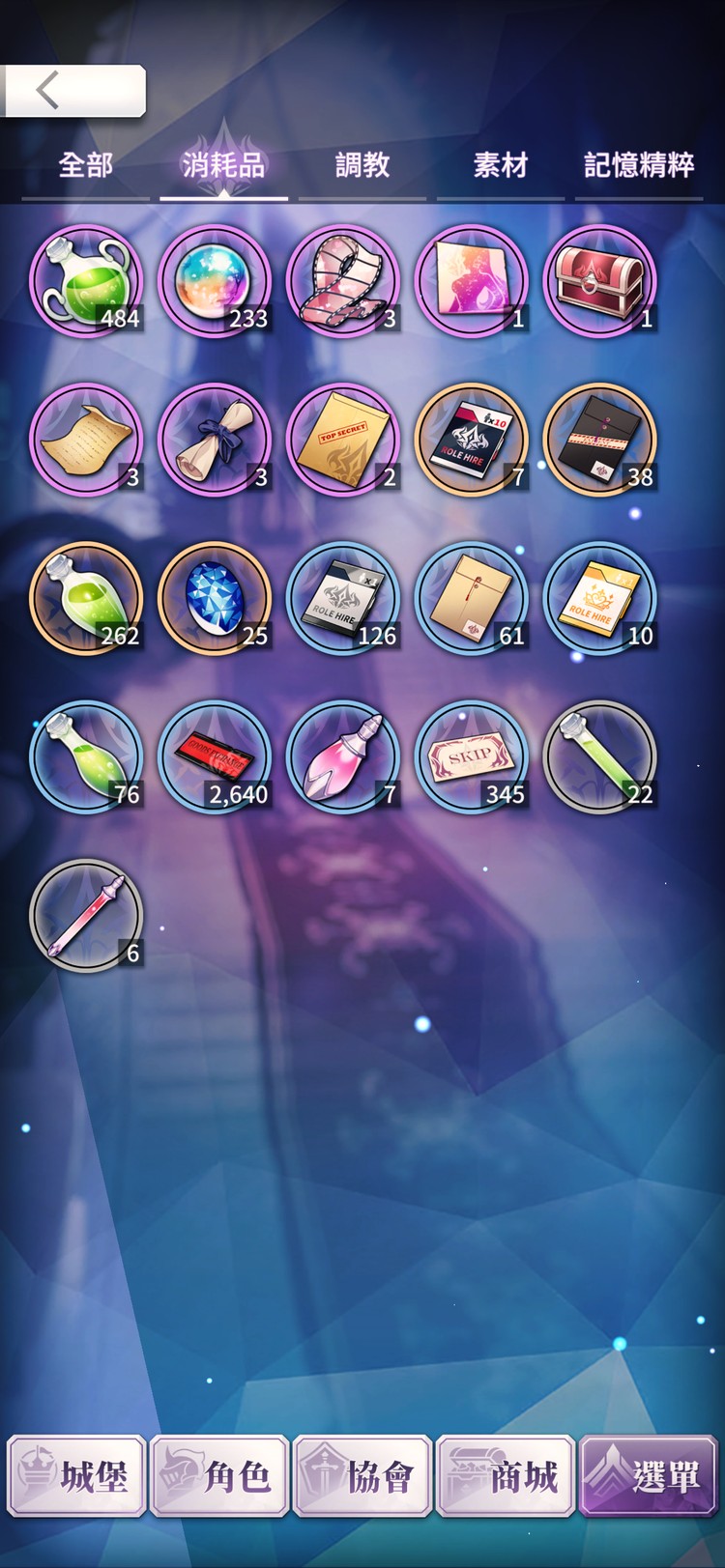Select the rainbow orb item with 233

[215, 281]
